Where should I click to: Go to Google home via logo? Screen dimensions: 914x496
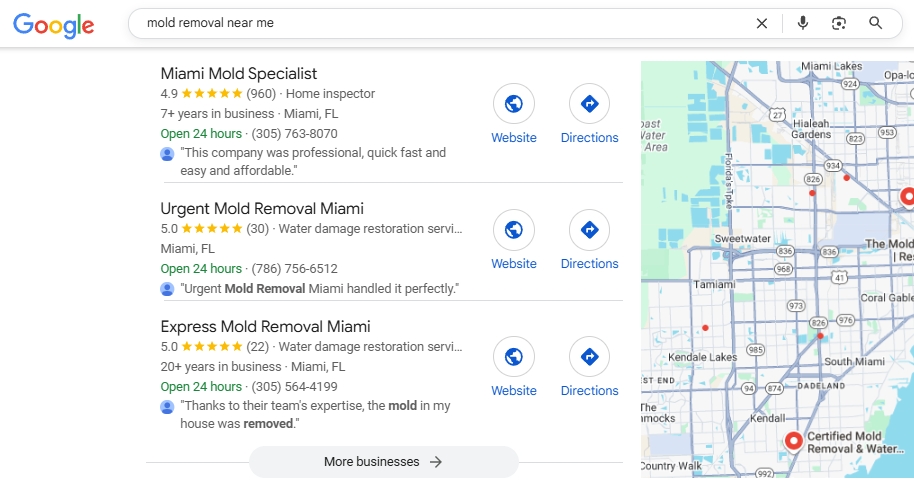[x=54, y=26]
